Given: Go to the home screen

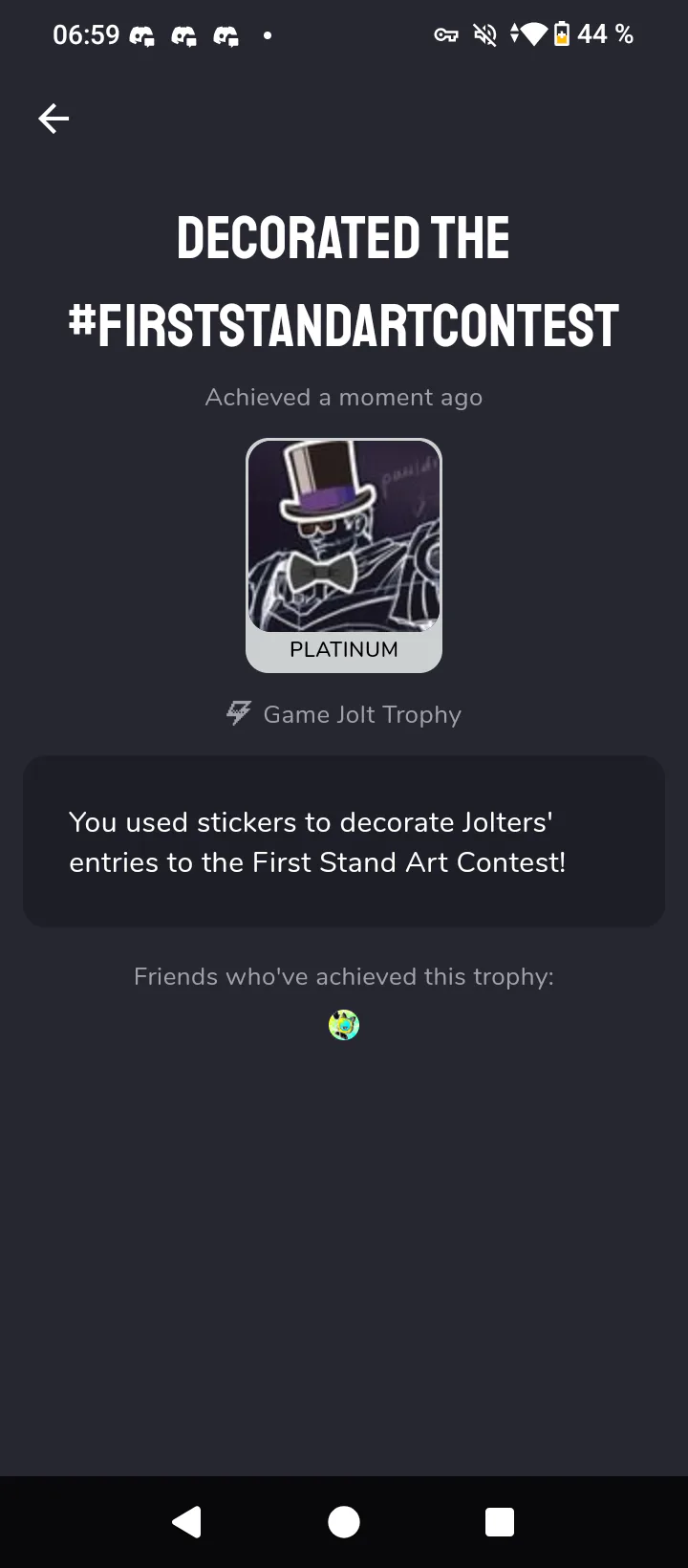Looking at the screenshot, I should click(x=344, y=1521).
